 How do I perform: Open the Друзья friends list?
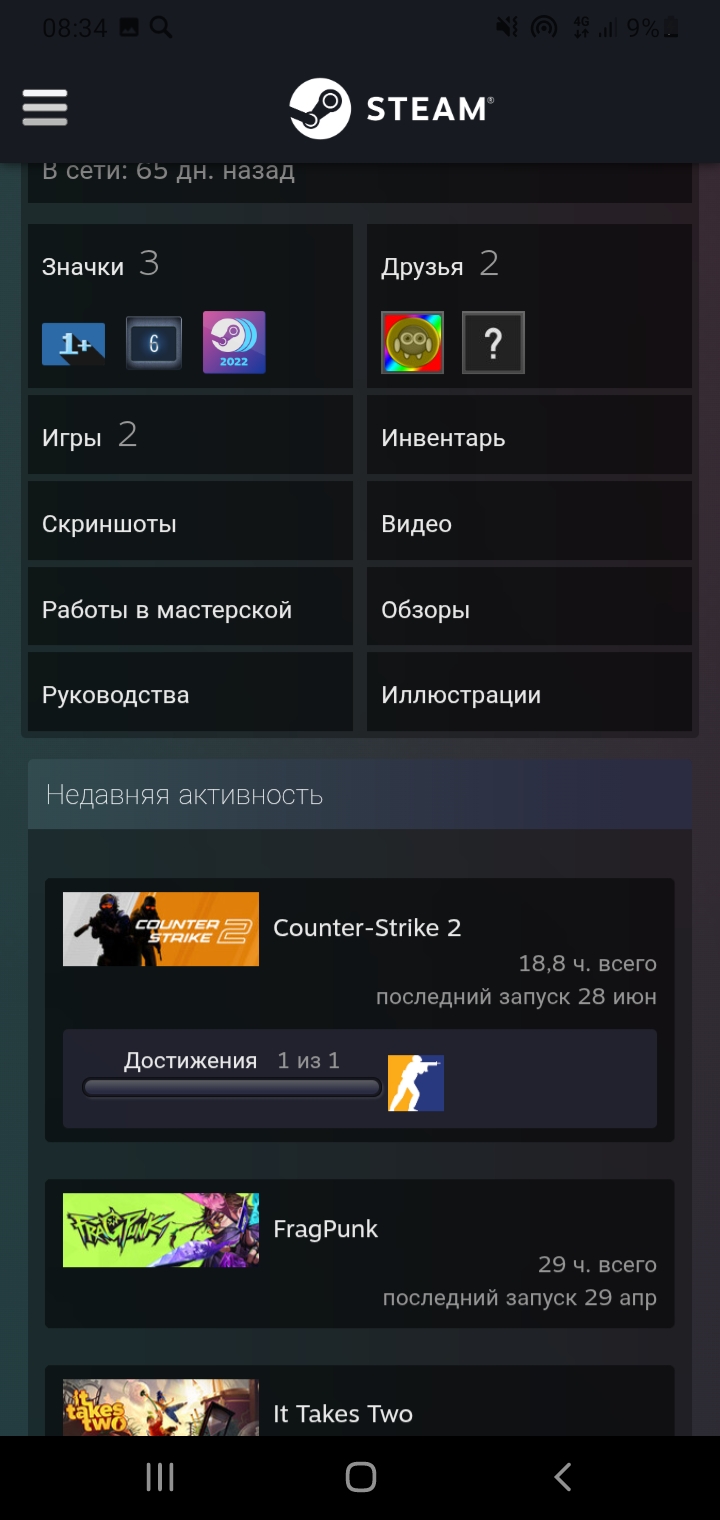pos(440,265)
